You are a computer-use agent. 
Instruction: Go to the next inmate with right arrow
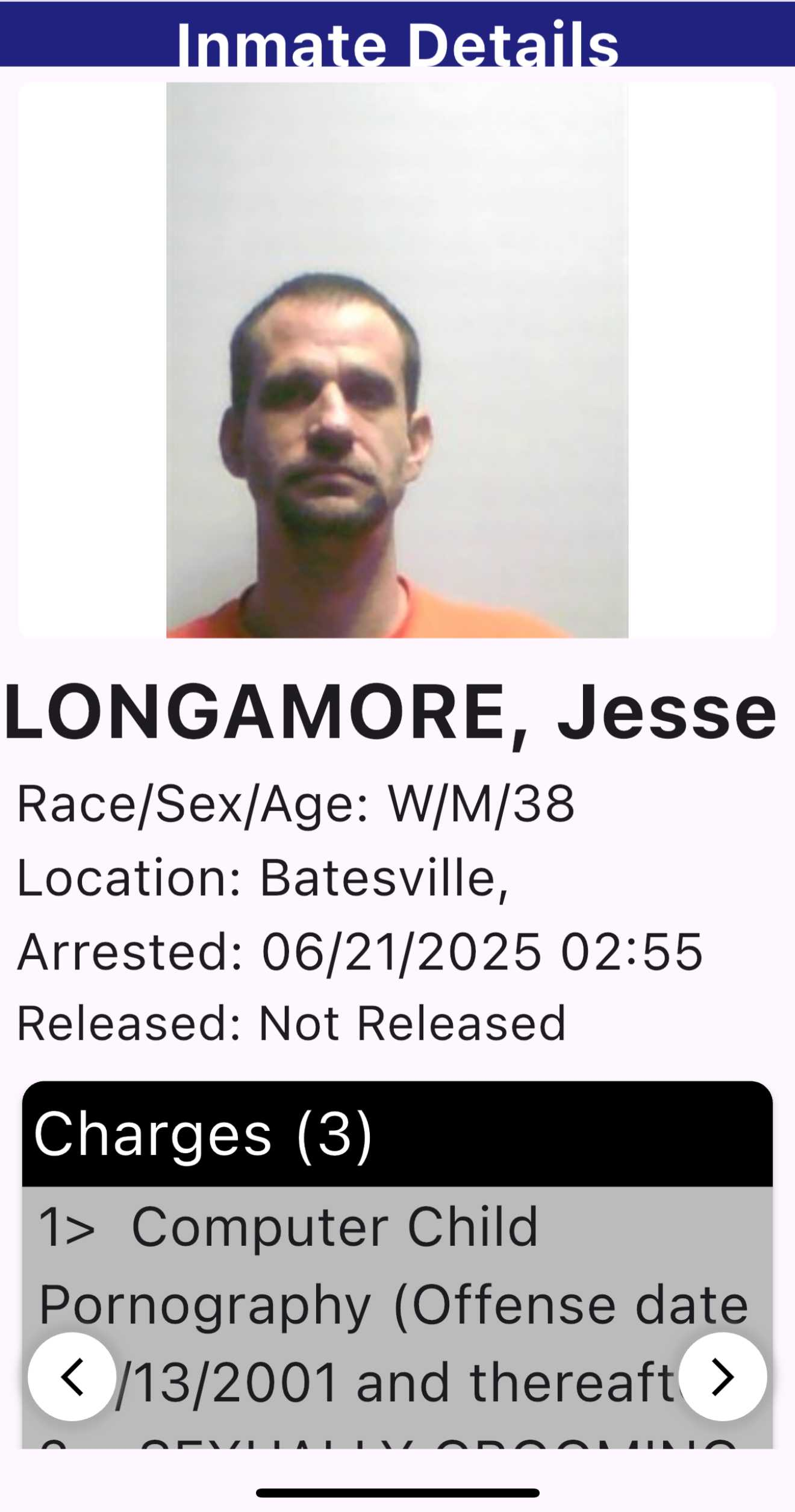[723, 1377]
